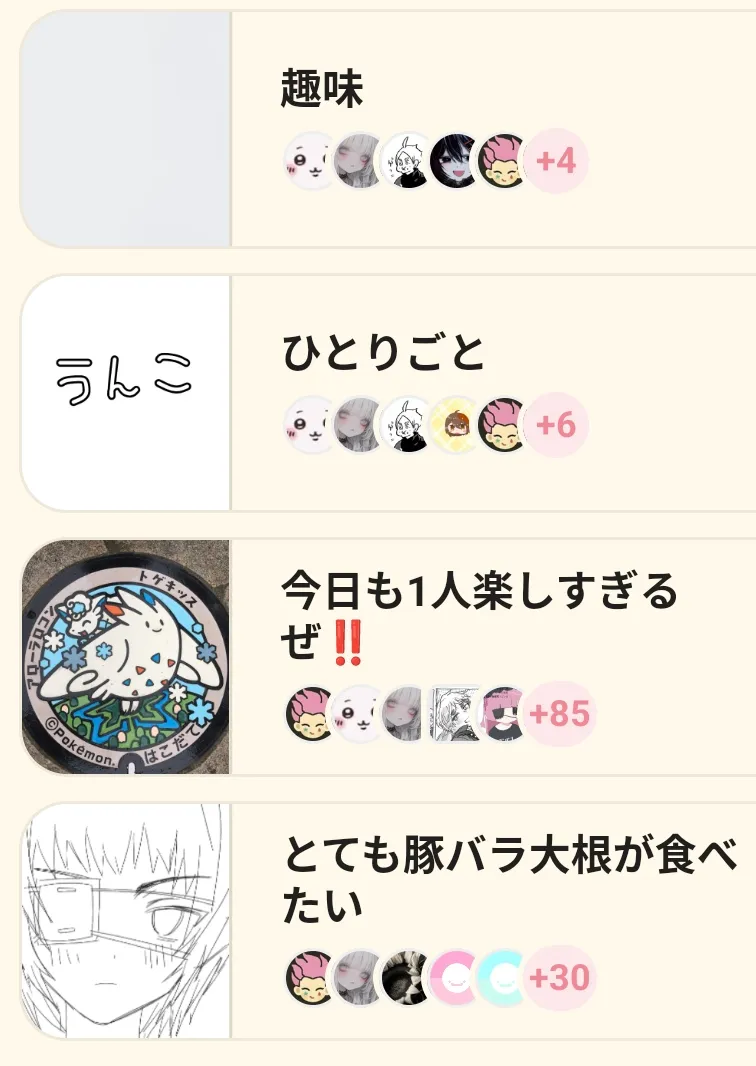Tap the +6 members badge in ひとりごと
Viewport: 756px width, 1066px height.
[x=556, y=425]
